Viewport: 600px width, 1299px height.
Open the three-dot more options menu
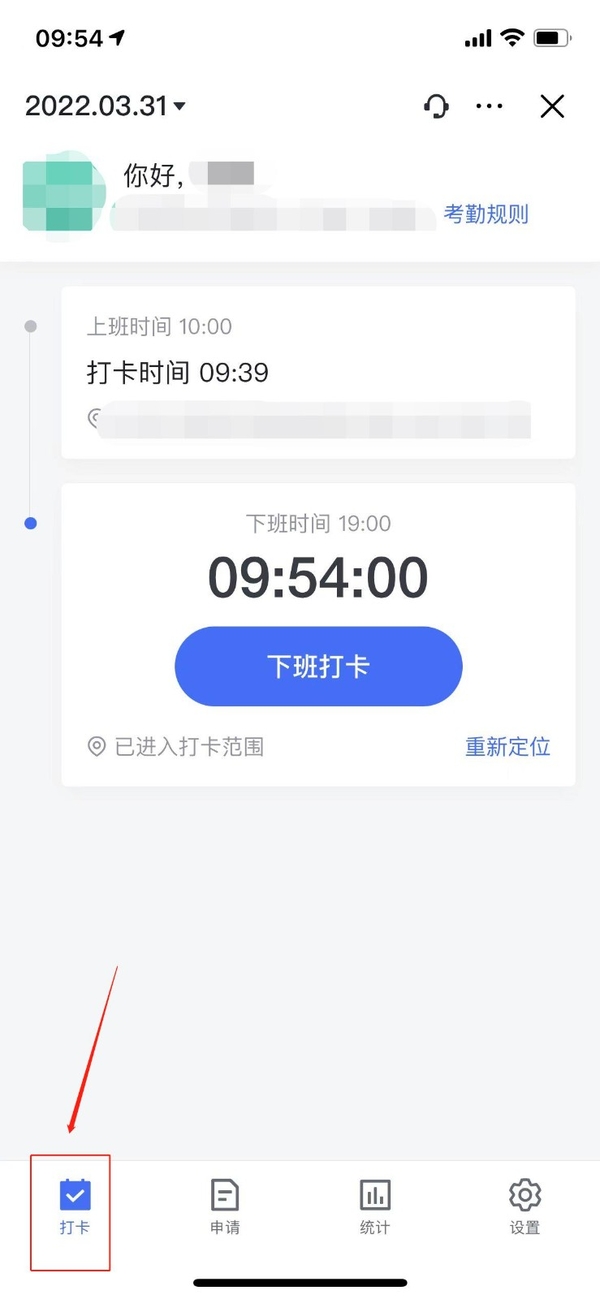pos(490,107)
